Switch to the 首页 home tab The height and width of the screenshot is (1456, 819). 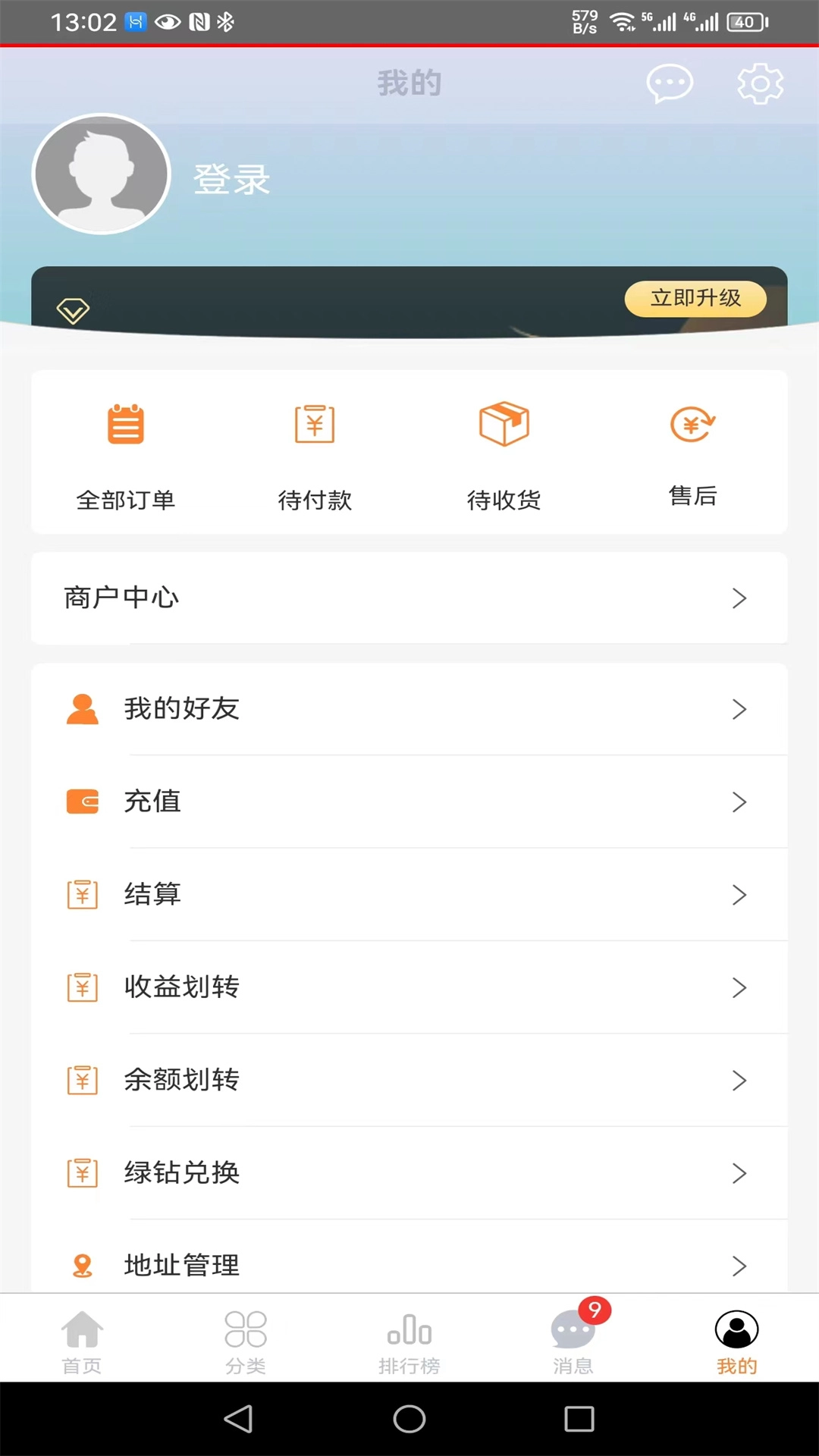tap(81, 1338)
